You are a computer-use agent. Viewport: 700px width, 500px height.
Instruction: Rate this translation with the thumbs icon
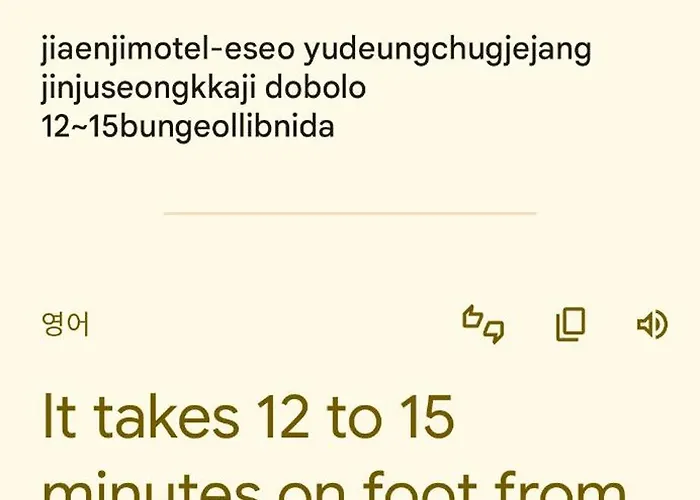482,325
